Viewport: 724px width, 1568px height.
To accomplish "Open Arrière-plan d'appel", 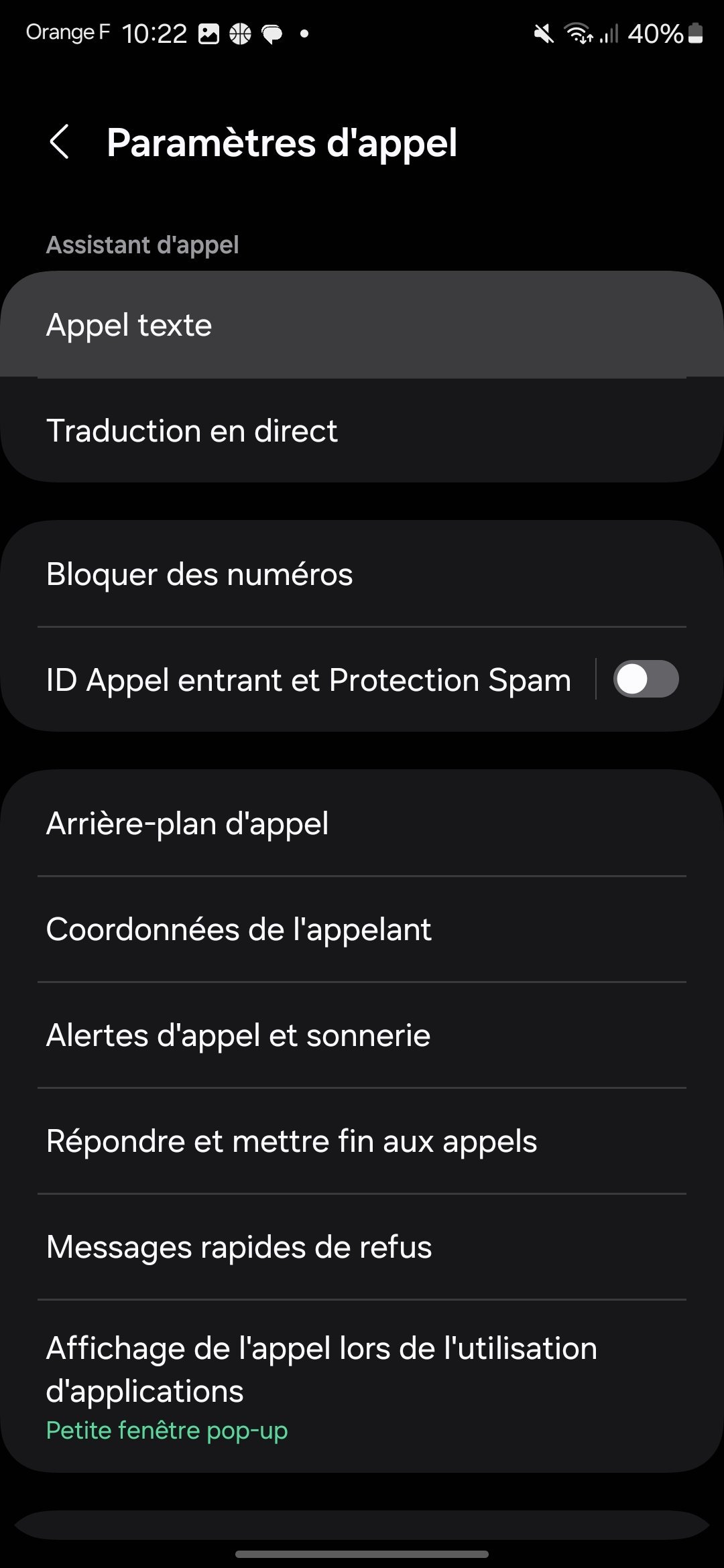I will pos(362,824).
